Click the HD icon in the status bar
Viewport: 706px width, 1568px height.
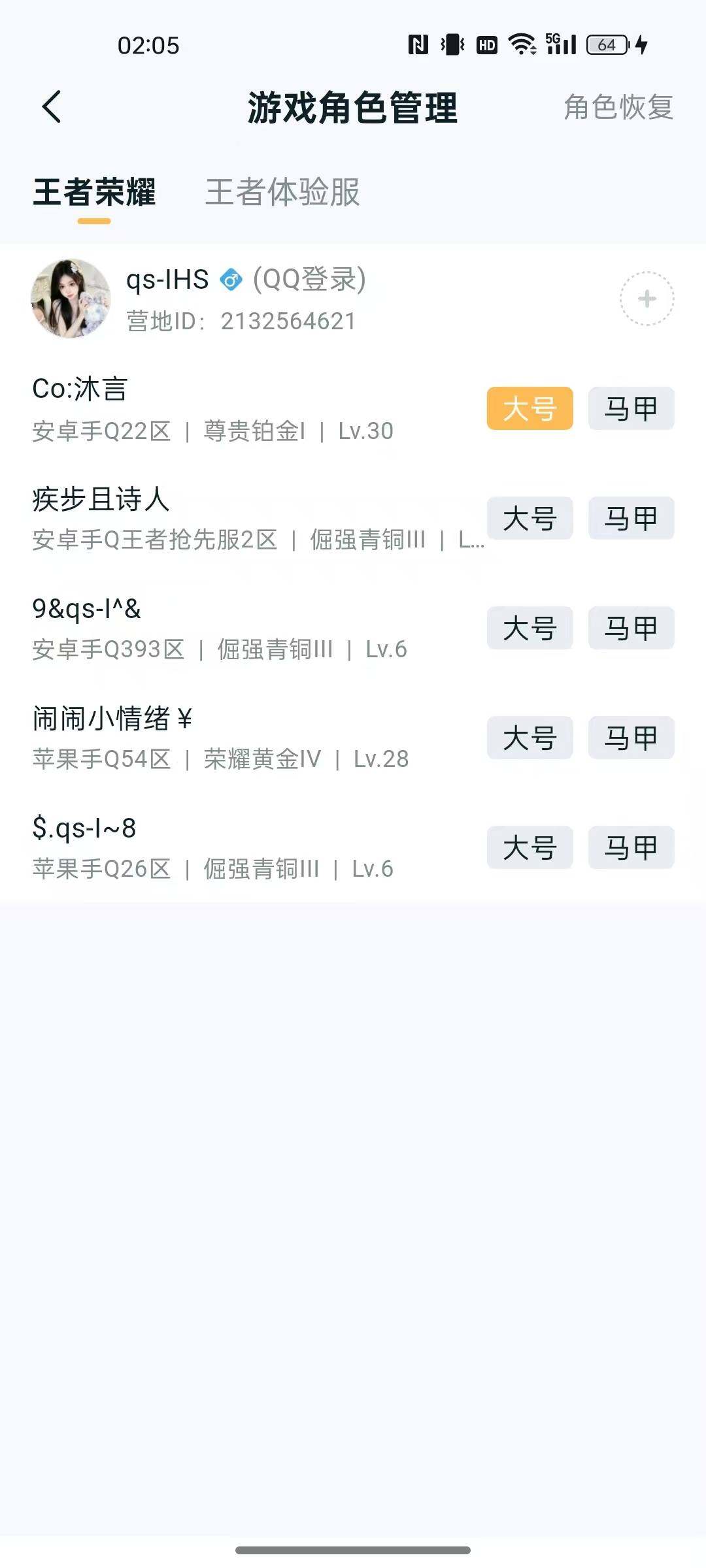click(x=485, y=44)
